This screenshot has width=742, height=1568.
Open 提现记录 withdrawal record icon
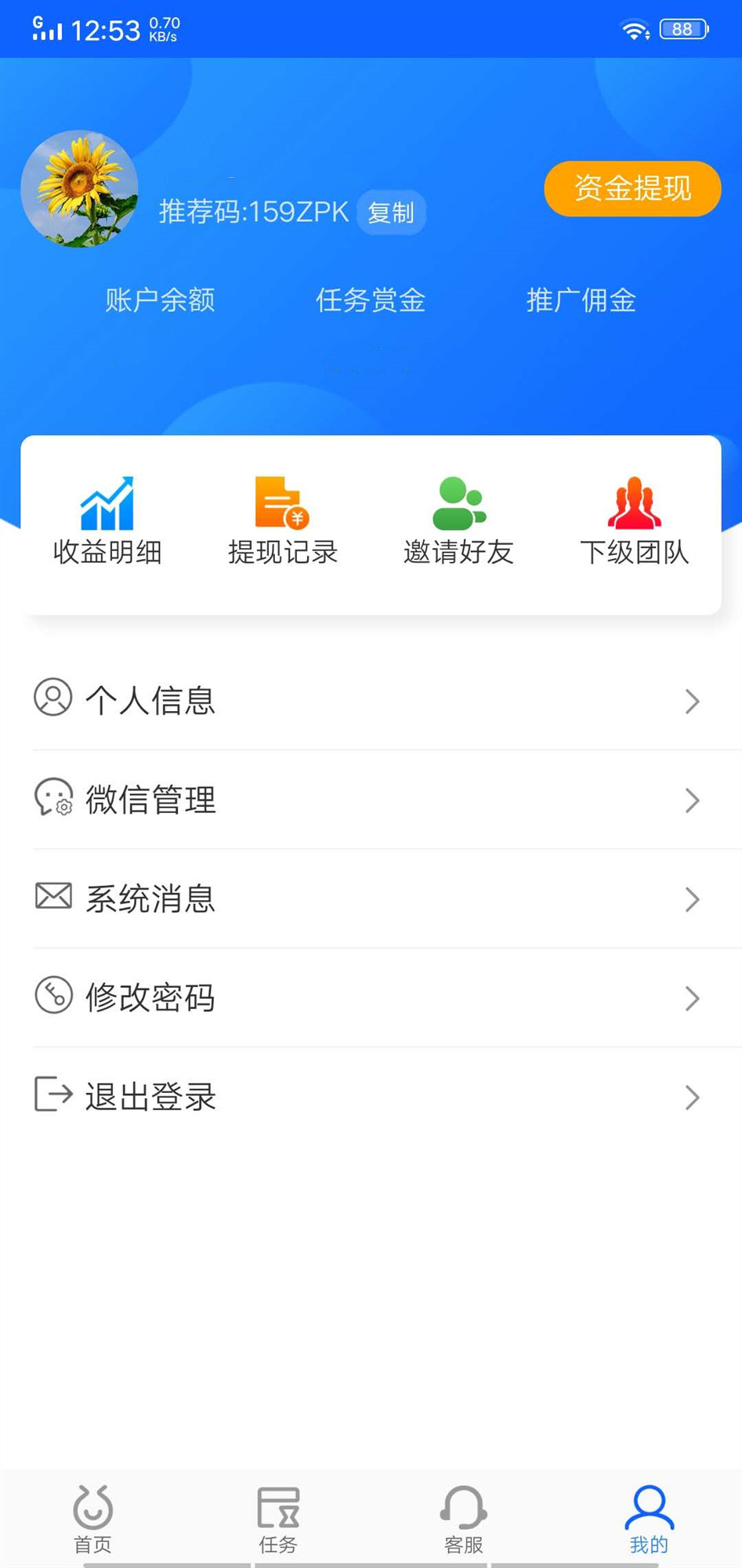coord(281,502)
